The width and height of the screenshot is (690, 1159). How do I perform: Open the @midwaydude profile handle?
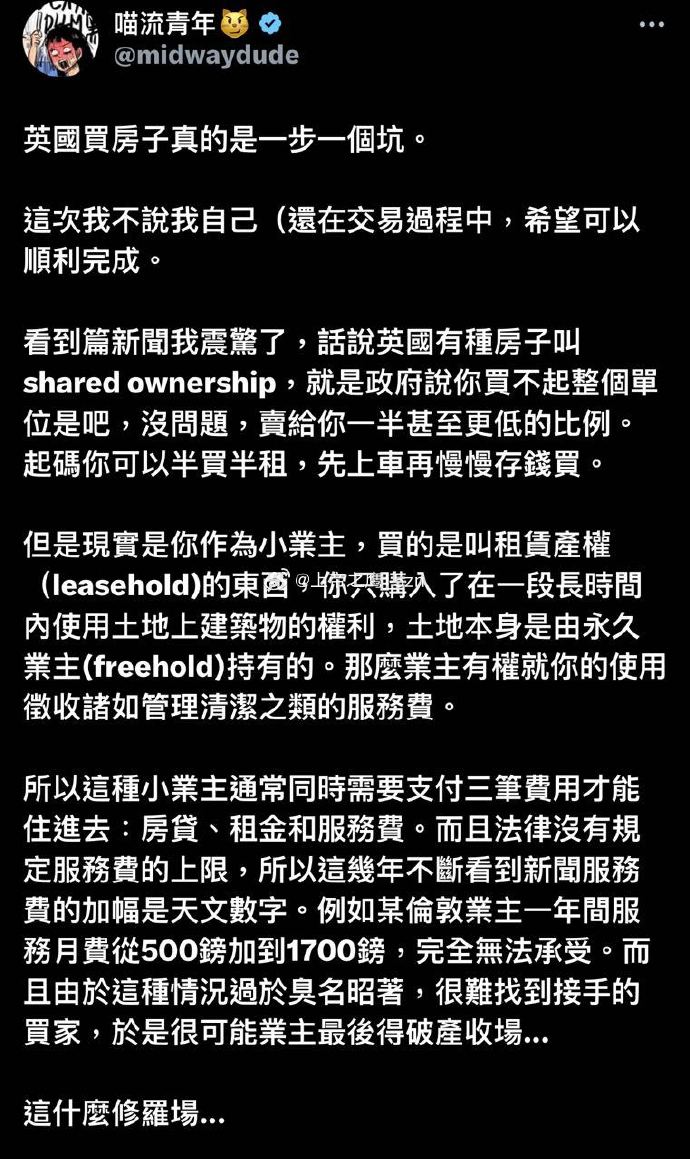(206, 55)
